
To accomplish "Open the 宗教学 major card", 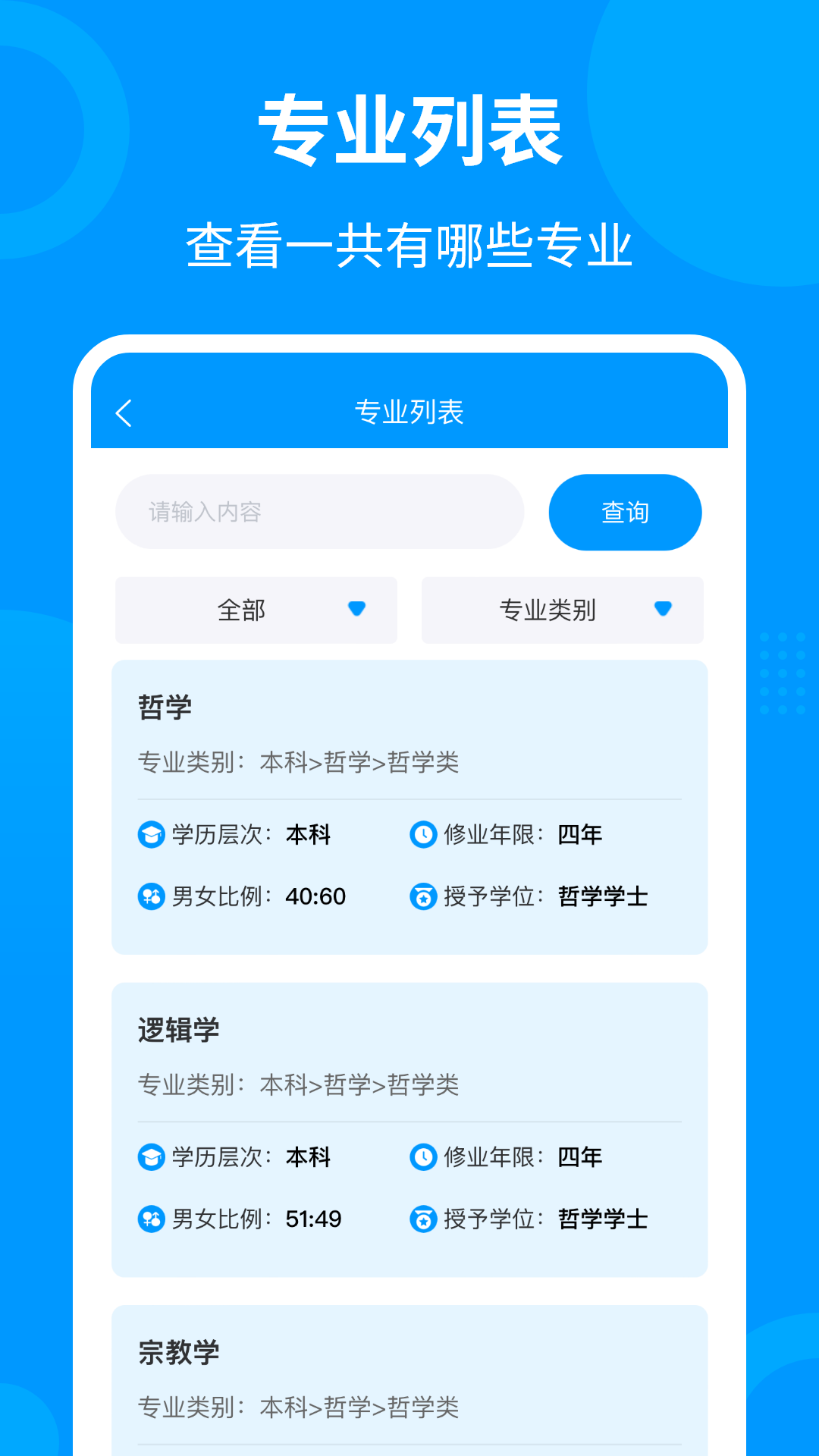I will click(x=409, y=1380).
